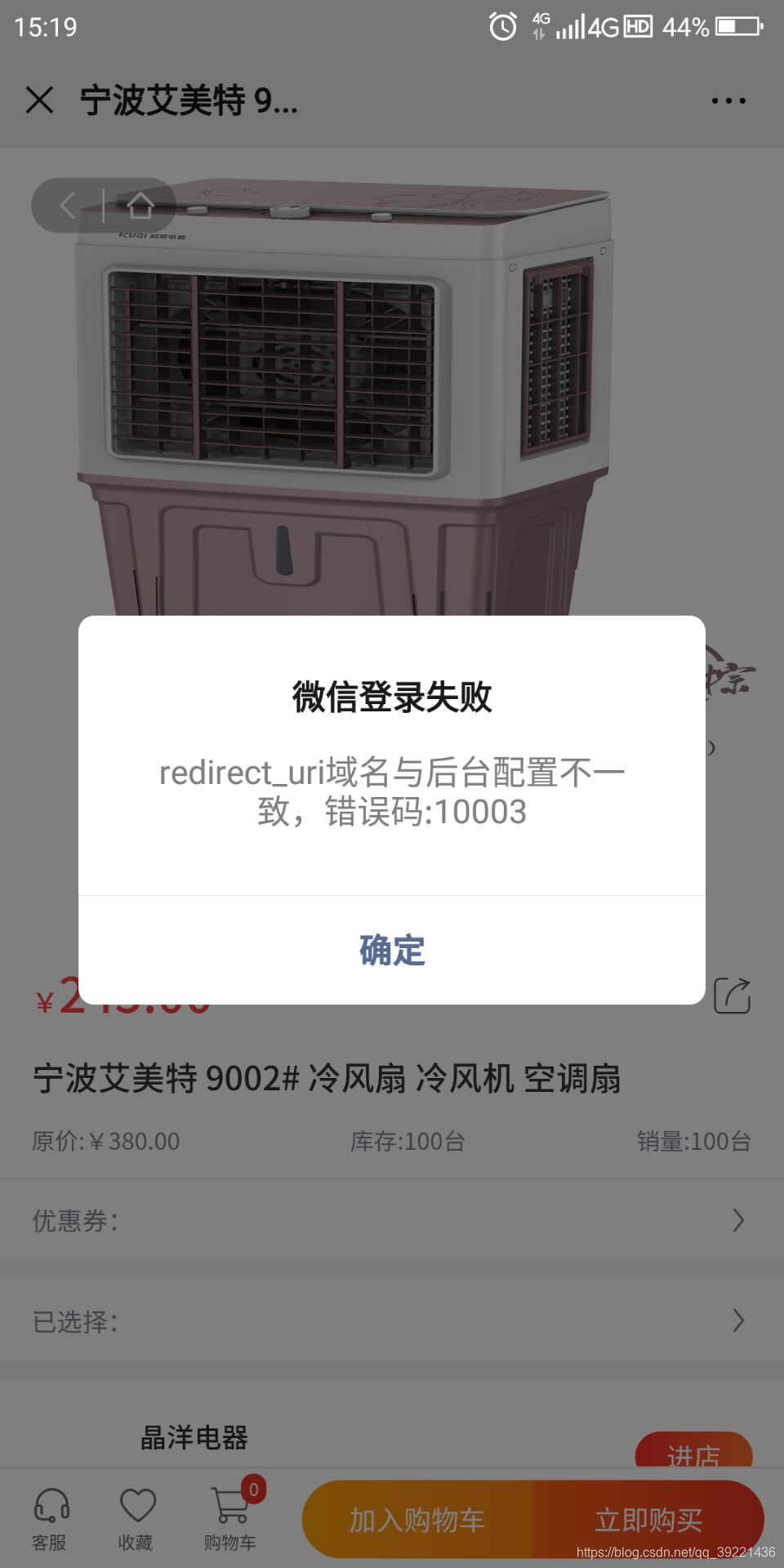784x1568 pixels.
Task: Select the 晶洋电器 store name
Action: tap(194, 1436)
